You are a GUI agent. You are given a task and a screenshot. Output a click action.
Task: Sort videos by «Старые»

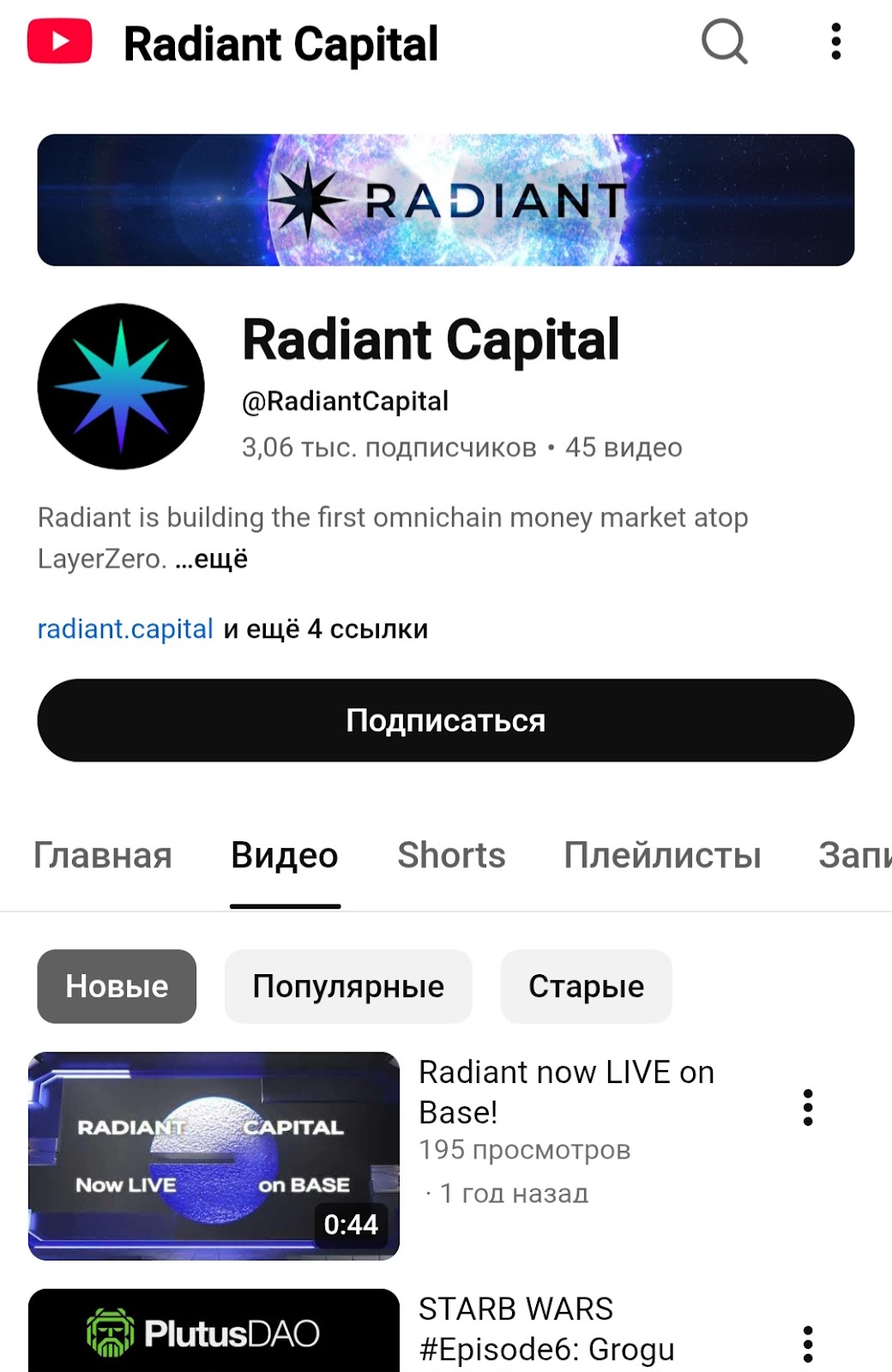[x=586, y=986]
